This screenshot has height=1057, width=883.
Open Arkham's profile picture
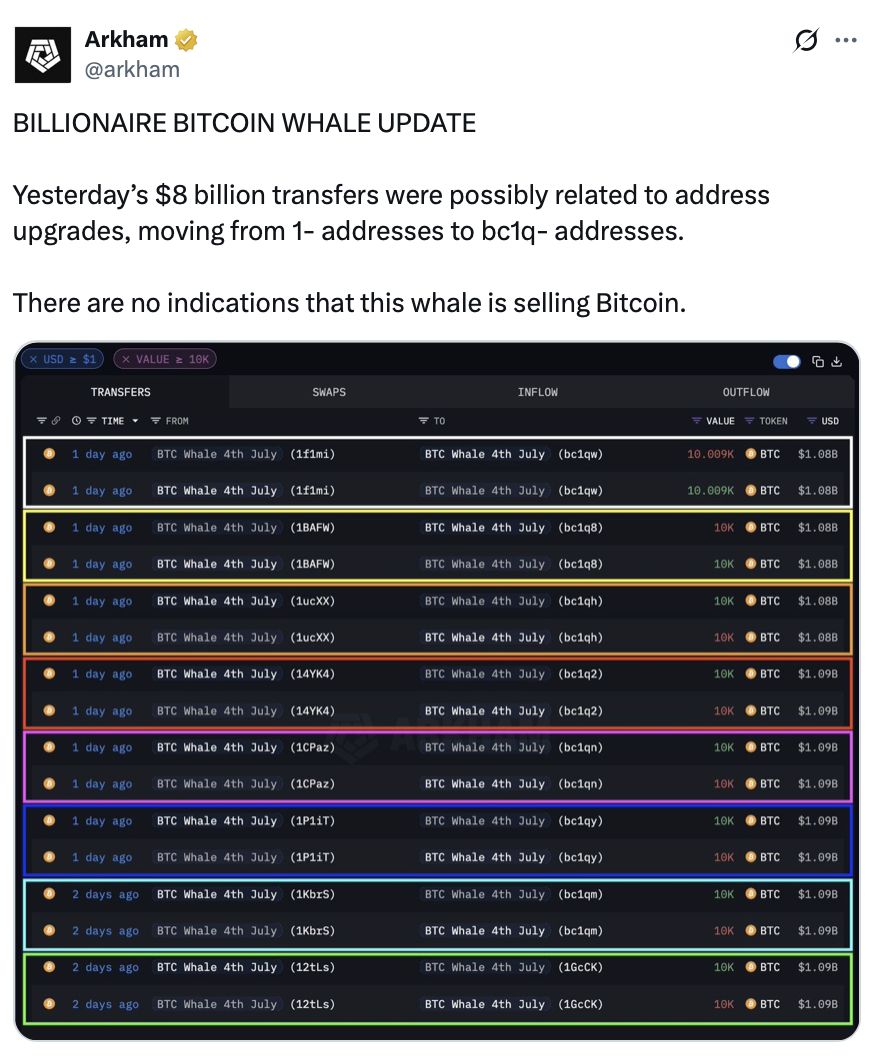pos(43,55)
